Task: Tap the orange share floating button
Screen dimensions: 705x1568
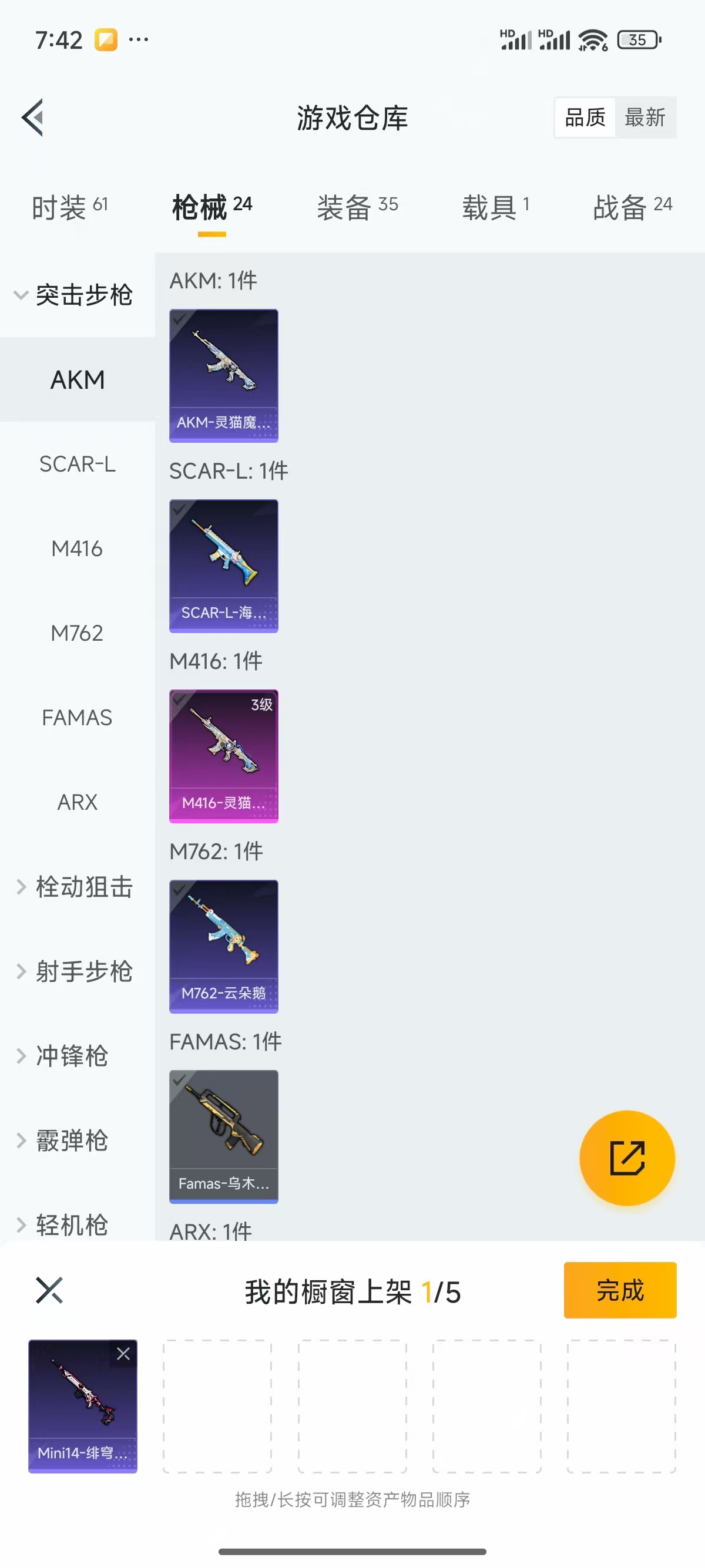Action: 626,1158
